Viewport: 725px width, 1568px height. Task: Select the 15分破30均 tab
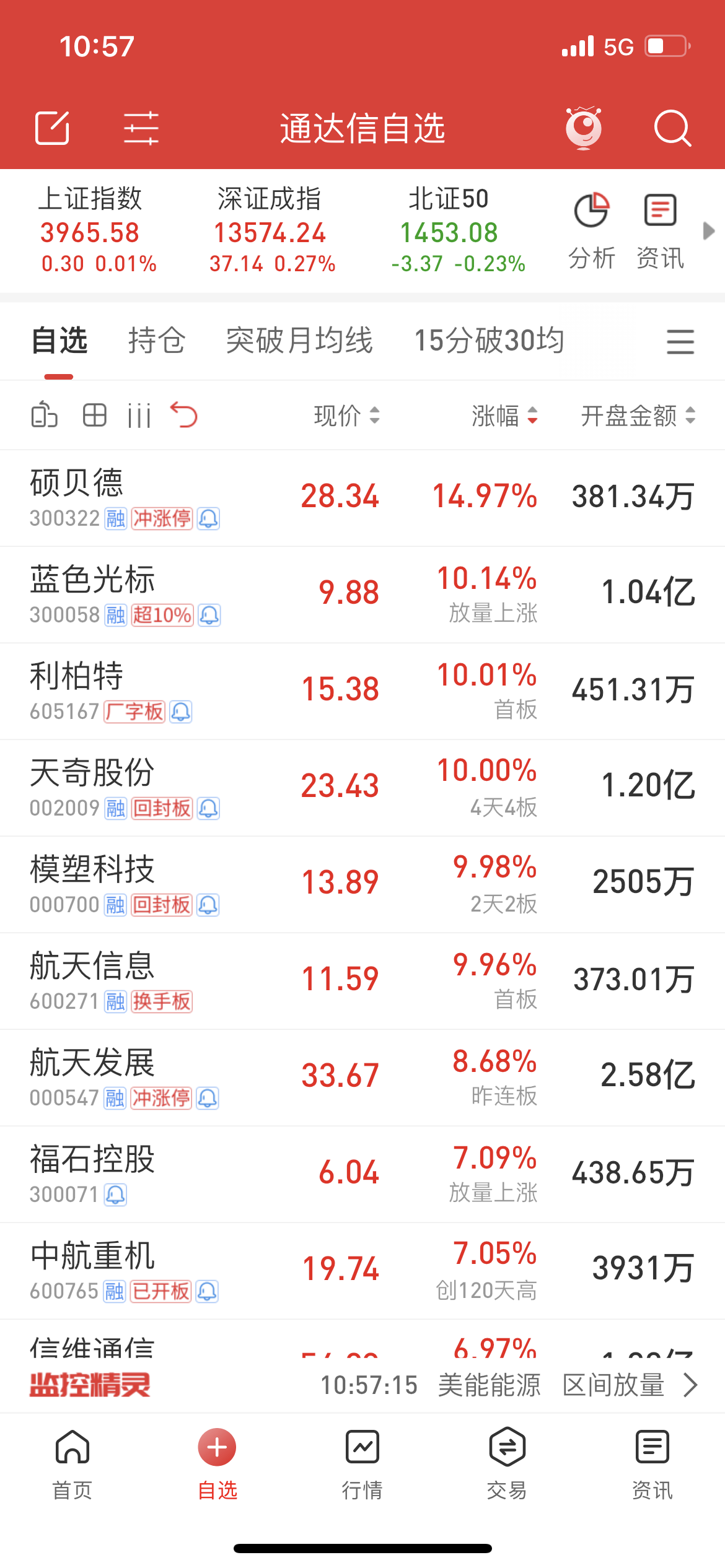[x=489, y=341]
